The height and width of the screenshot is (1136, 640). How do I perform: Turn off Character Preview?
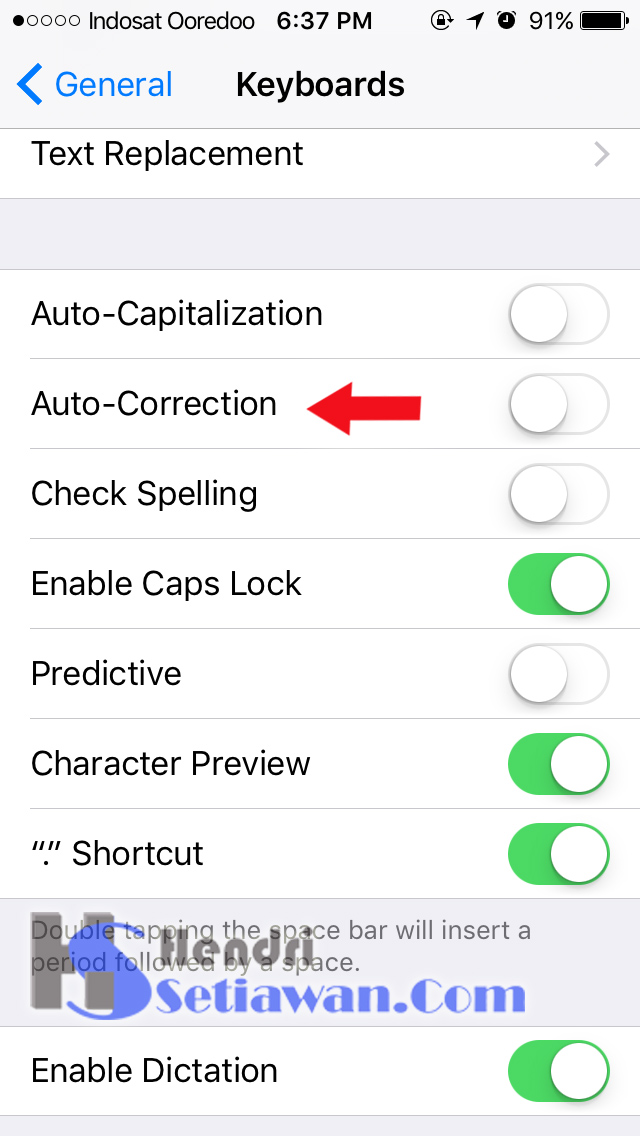[558, 764]
